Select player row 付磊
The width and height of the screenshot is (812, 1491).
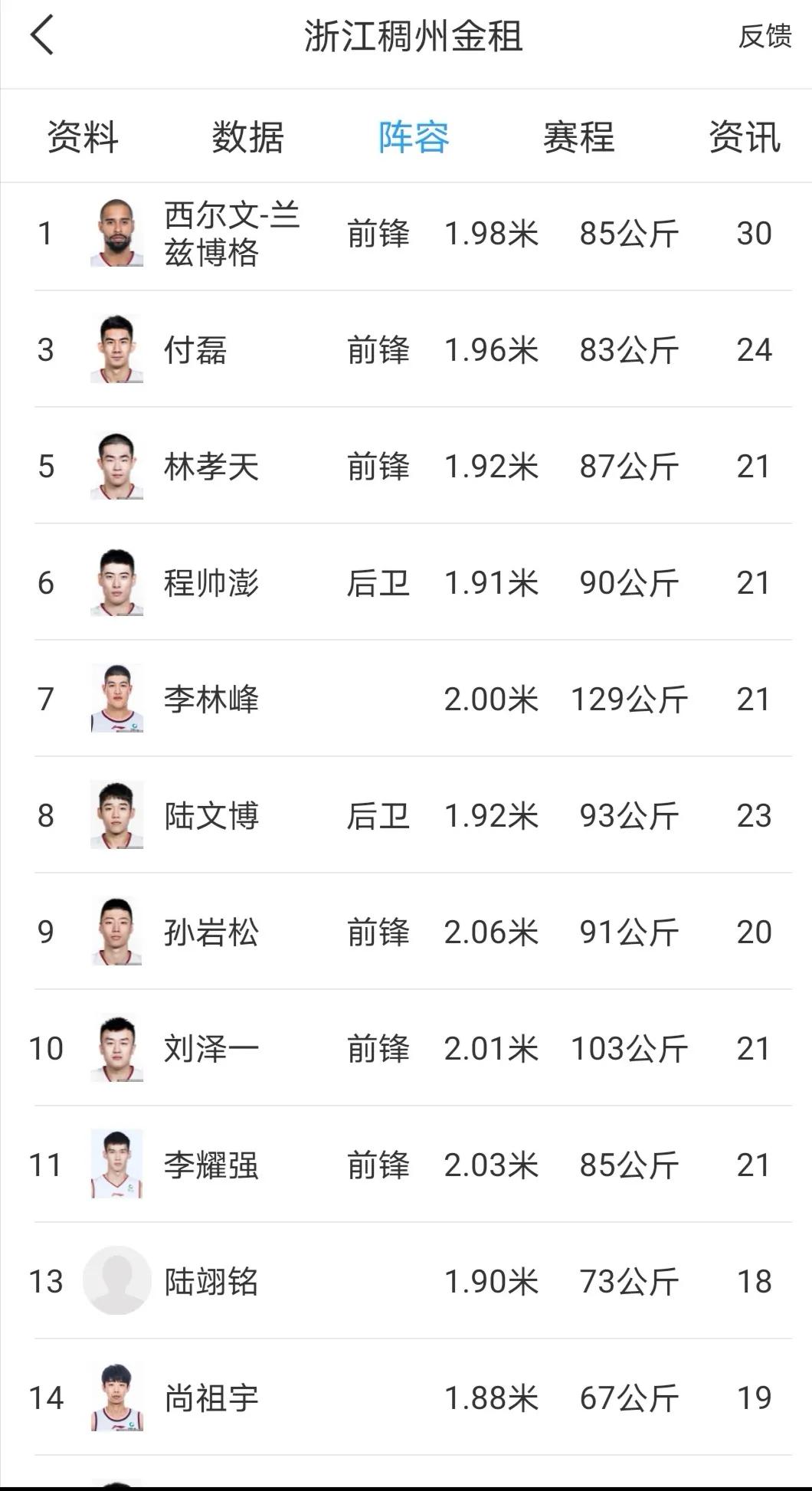[406, 350]
